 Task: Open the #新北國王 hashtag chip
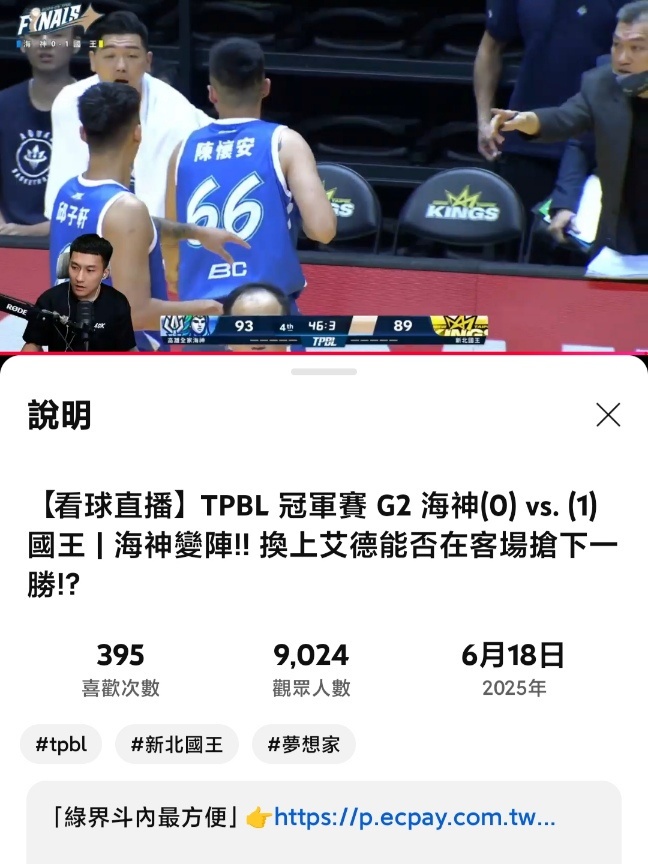pyautogui.click(x=176, y=745)
